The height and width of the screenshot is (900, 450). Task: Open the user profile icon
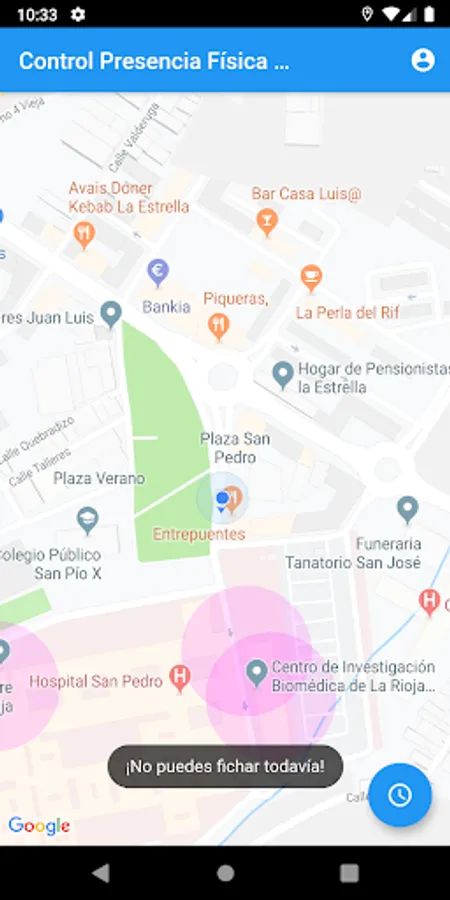click(423, 60)
